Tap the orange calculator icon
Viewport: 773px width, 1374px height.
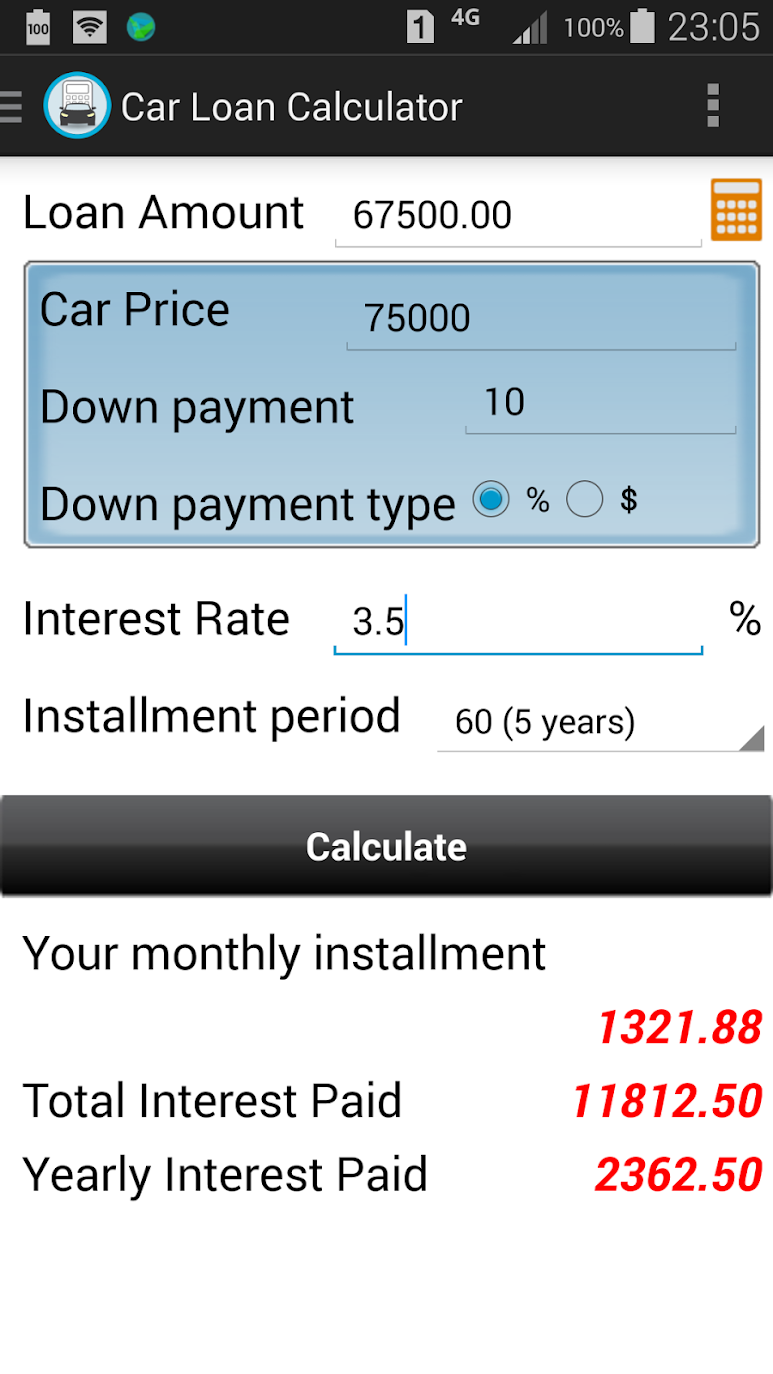click(736, 210)
